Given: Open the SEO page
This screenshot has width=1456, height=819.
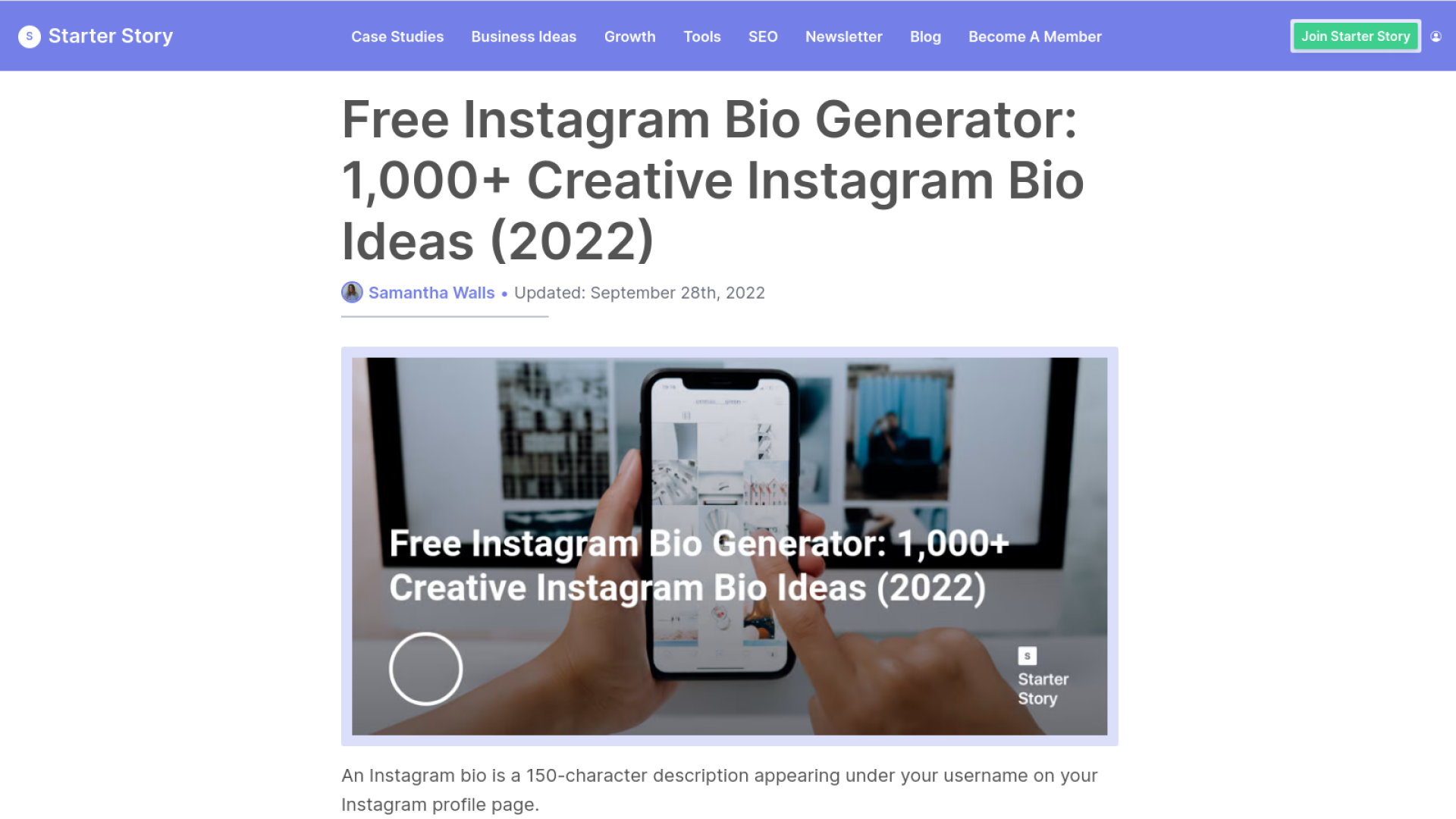Looking at the screenshot, I should click(762, 36).
